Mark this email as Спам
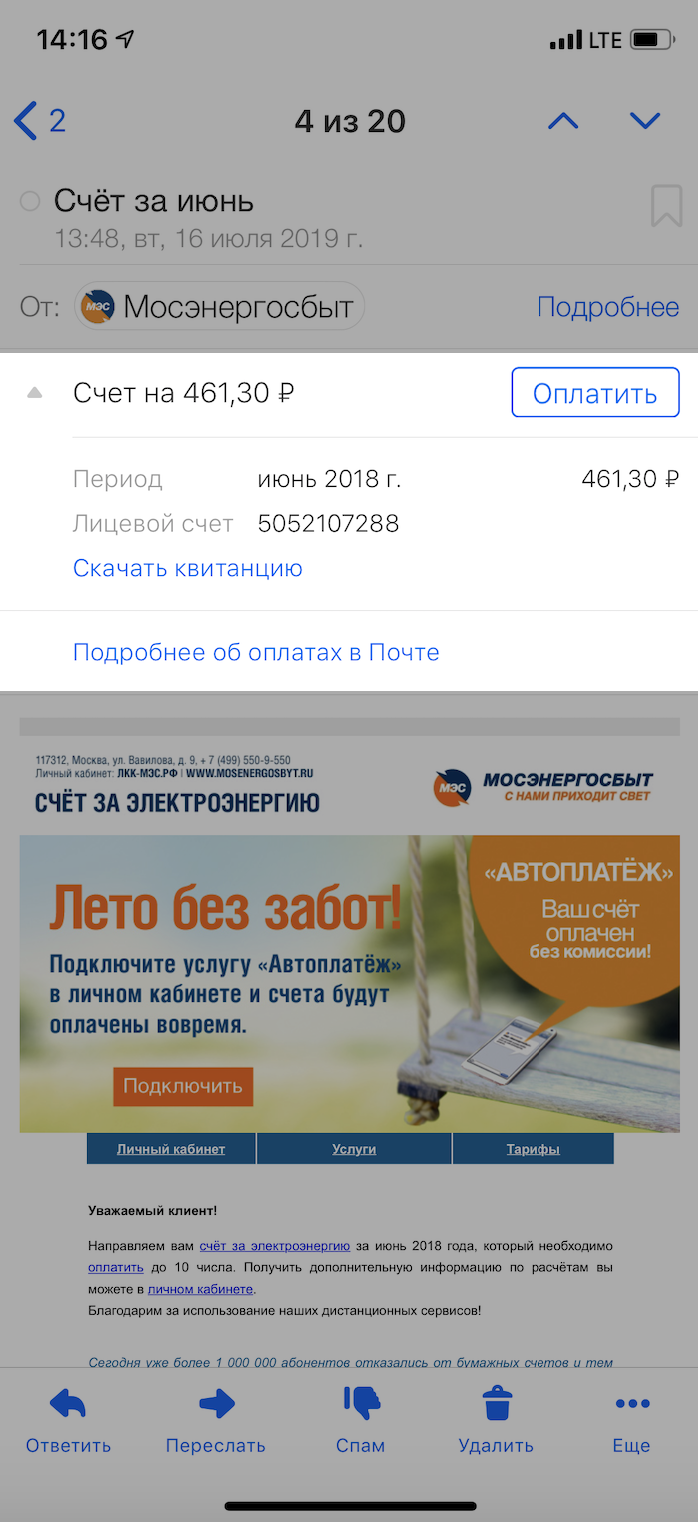The image size is (698, 1522). pyautogui.click(x=360, y=1419)
